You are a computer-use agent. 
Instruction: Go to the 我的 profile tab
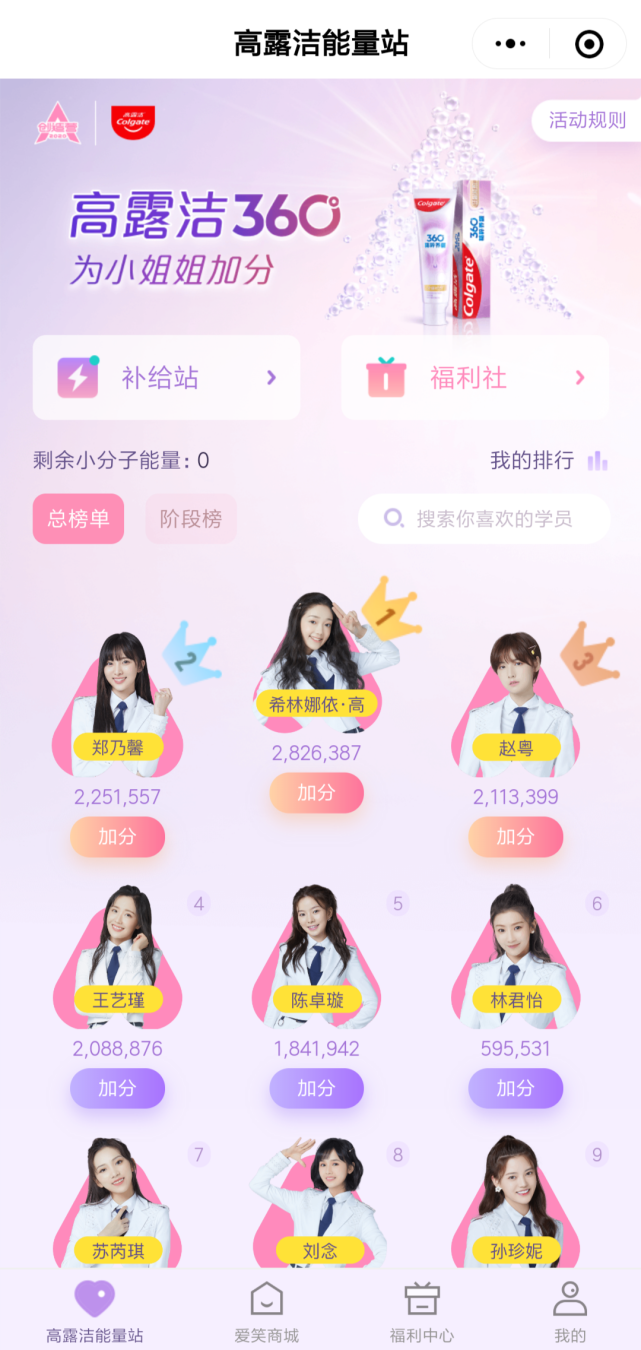click(x=570, y=1313)
